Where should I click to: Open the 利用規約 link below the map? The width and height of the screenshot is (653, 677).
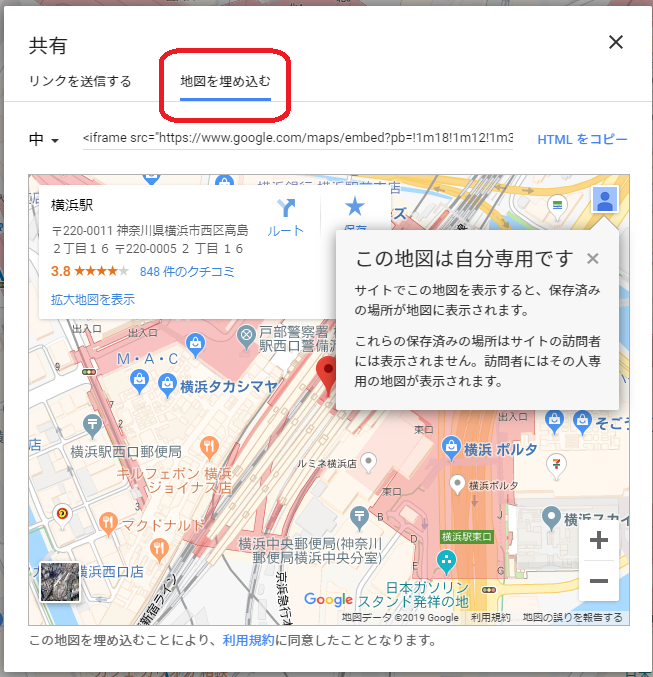[248, 640]
